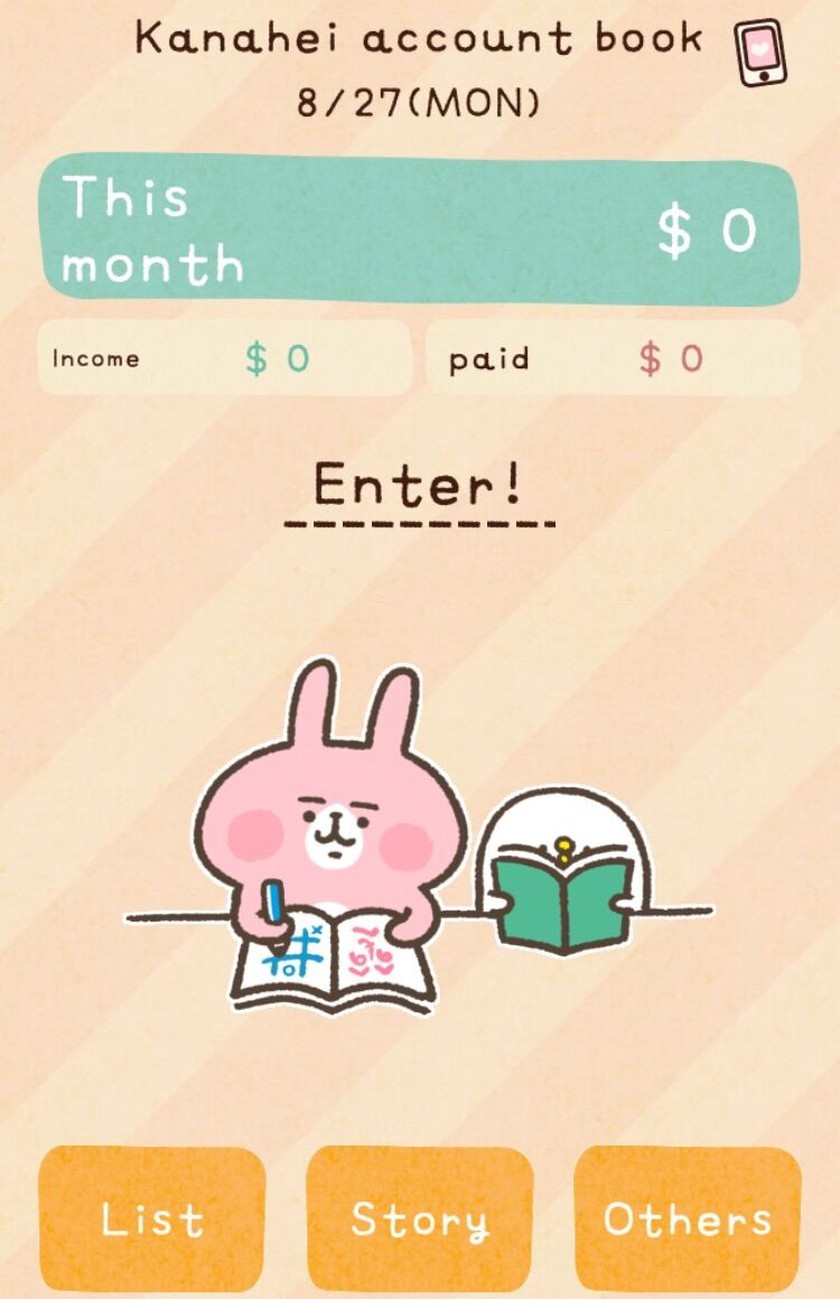
Task: Open the List view
Action: click(x=152, y=1219)
